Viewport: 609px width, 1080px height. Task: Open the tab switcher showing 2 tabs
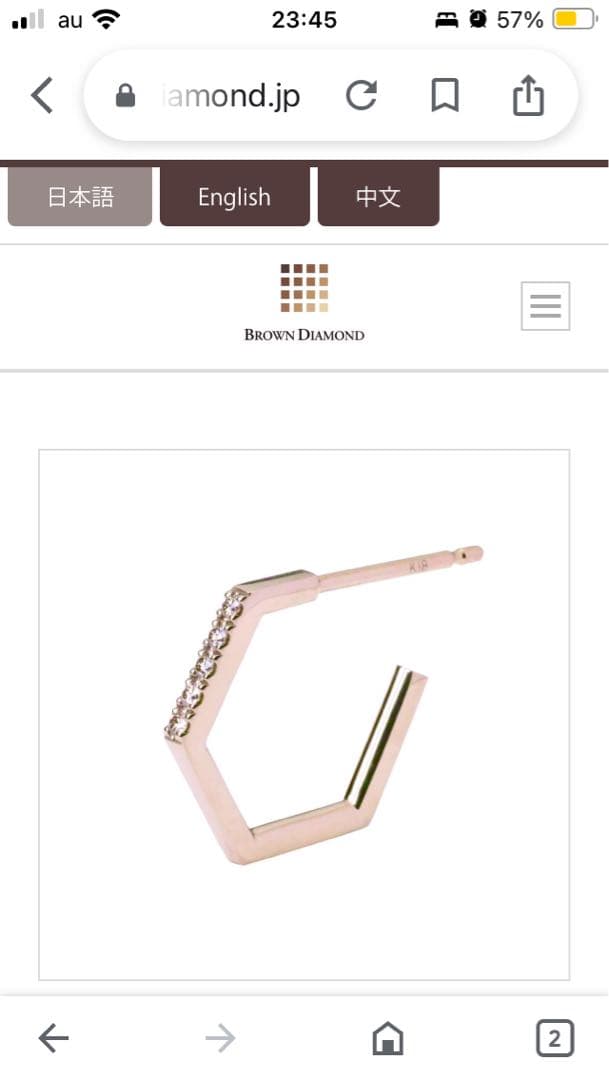click(x=554, y=1039)
